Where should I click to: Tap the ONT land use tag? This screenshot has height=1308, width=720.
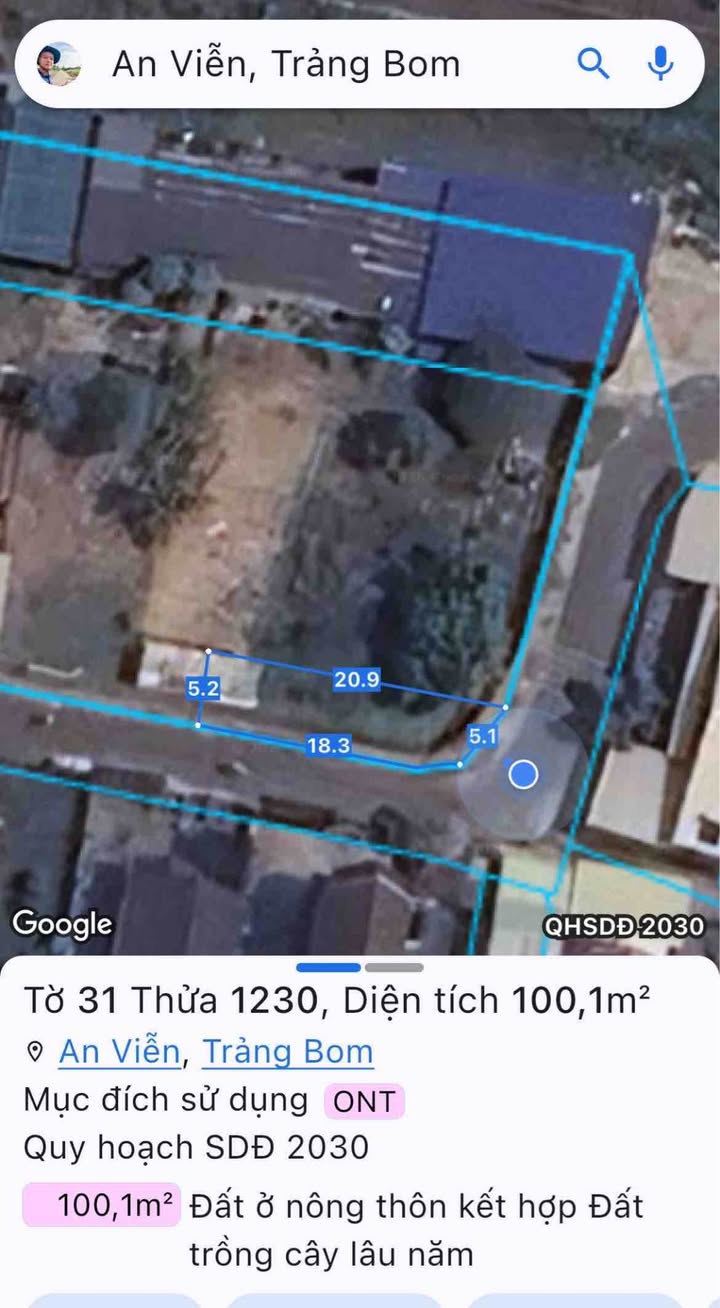tap(363, 1102)
